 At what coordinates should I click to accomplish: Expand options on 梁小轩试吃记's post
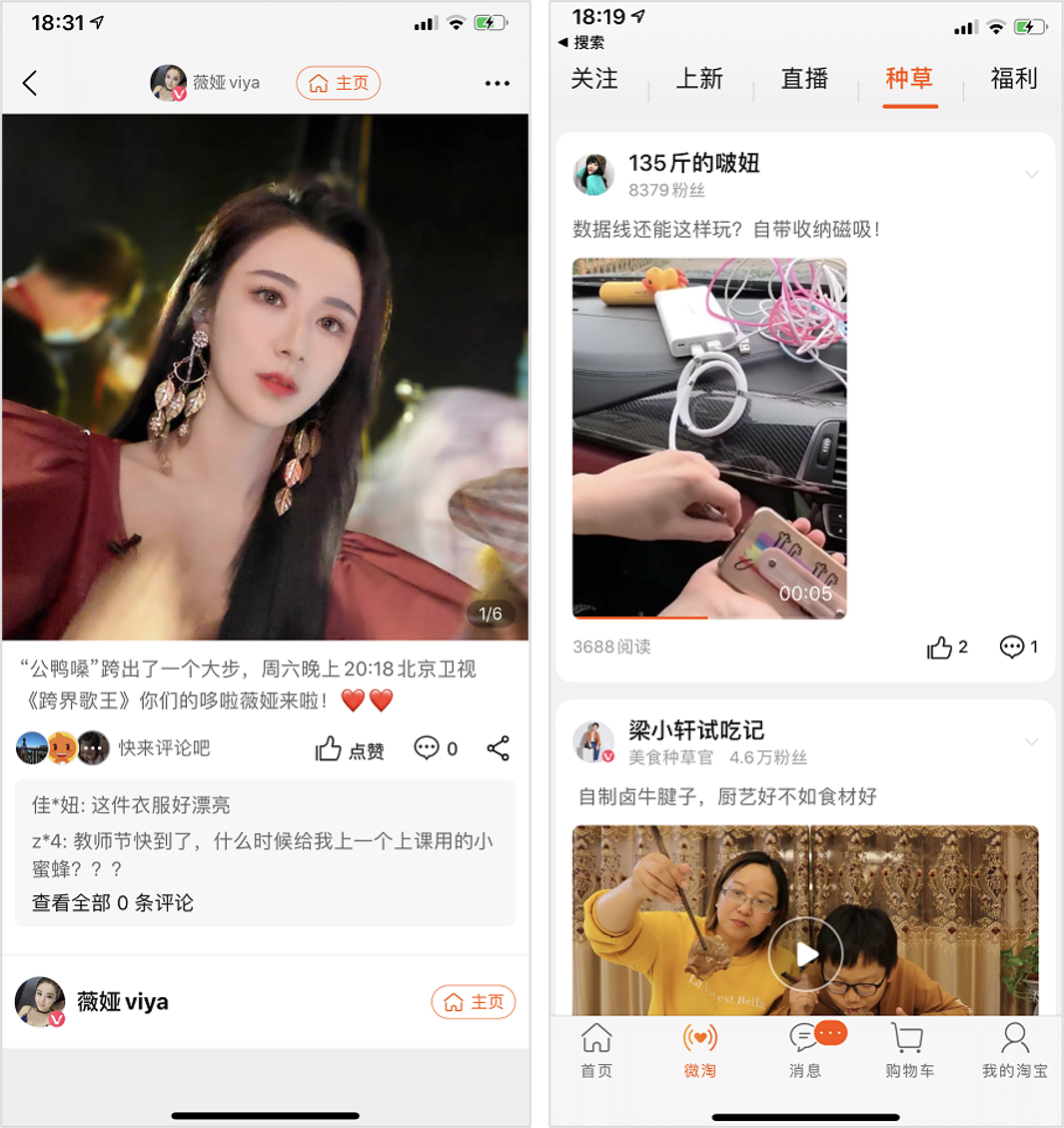1031,741
